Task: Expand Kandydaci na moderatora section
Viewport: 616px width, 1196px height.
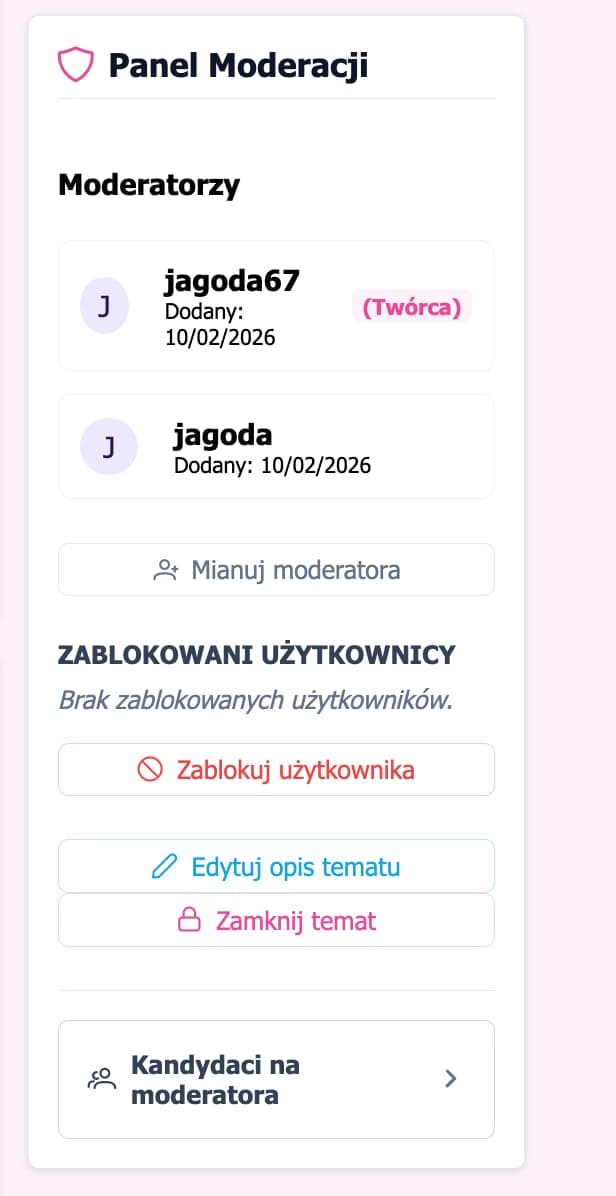Action: tap(276, 1079)
